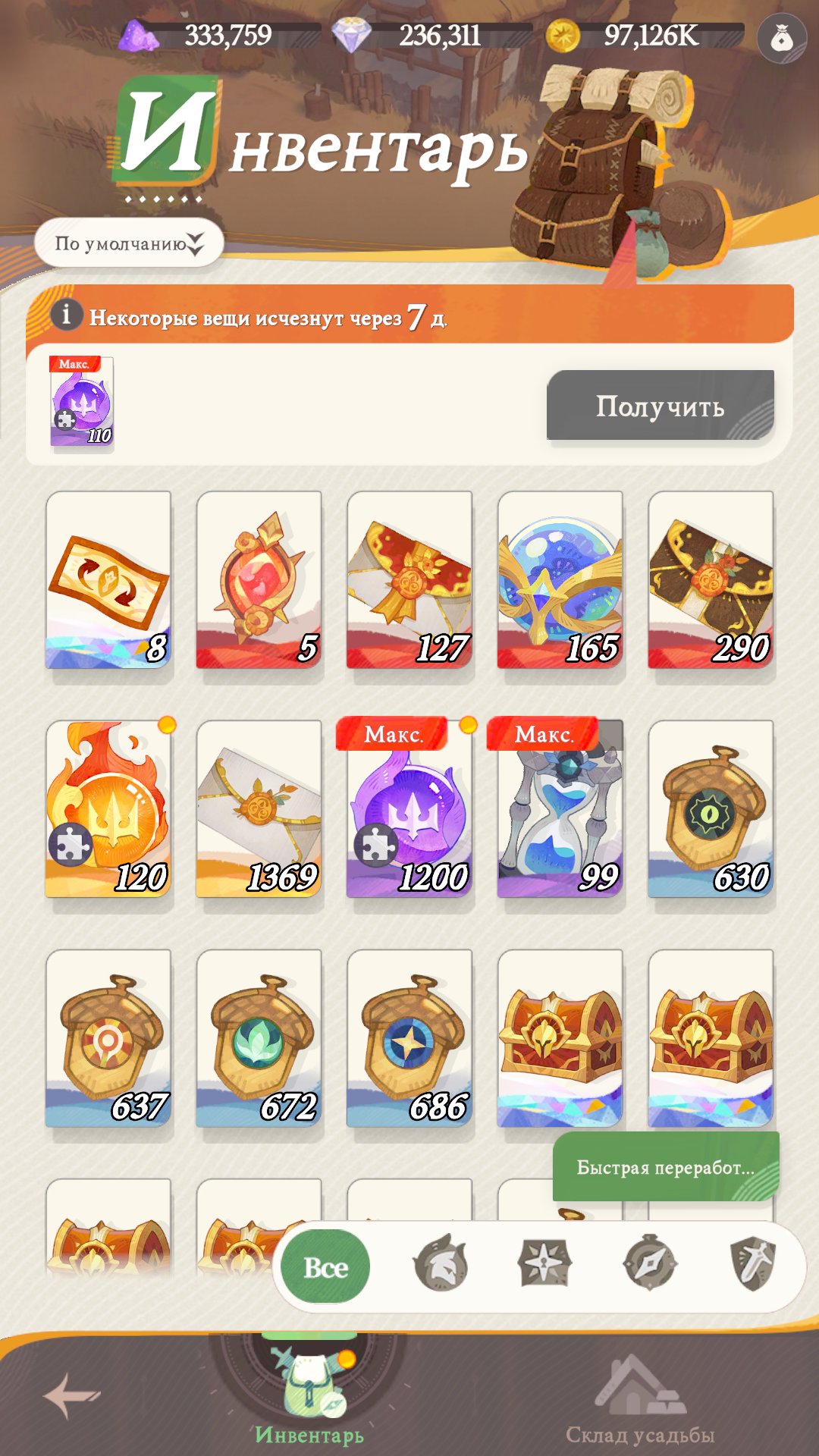Screen dimensions: 819x1456
Task: Open the info icon on the expiry banner
Action: [67, 314]
